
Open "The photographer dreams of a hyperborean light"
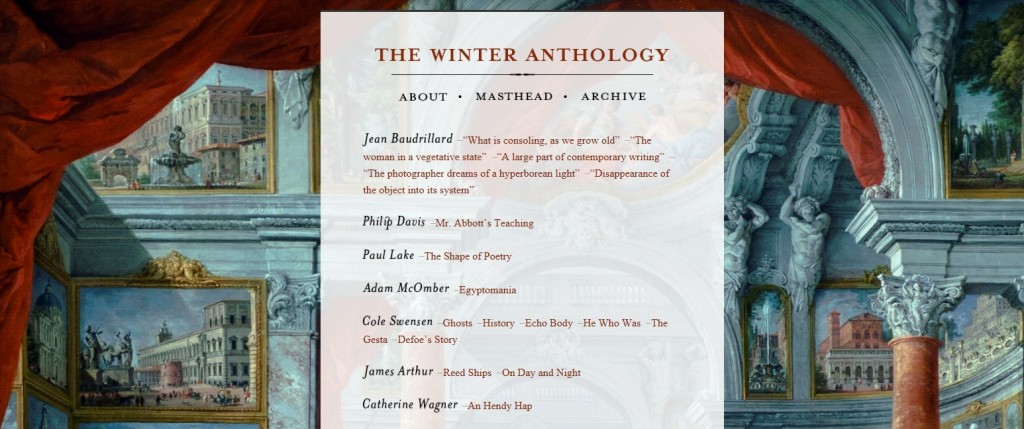[x=471, y=173]
